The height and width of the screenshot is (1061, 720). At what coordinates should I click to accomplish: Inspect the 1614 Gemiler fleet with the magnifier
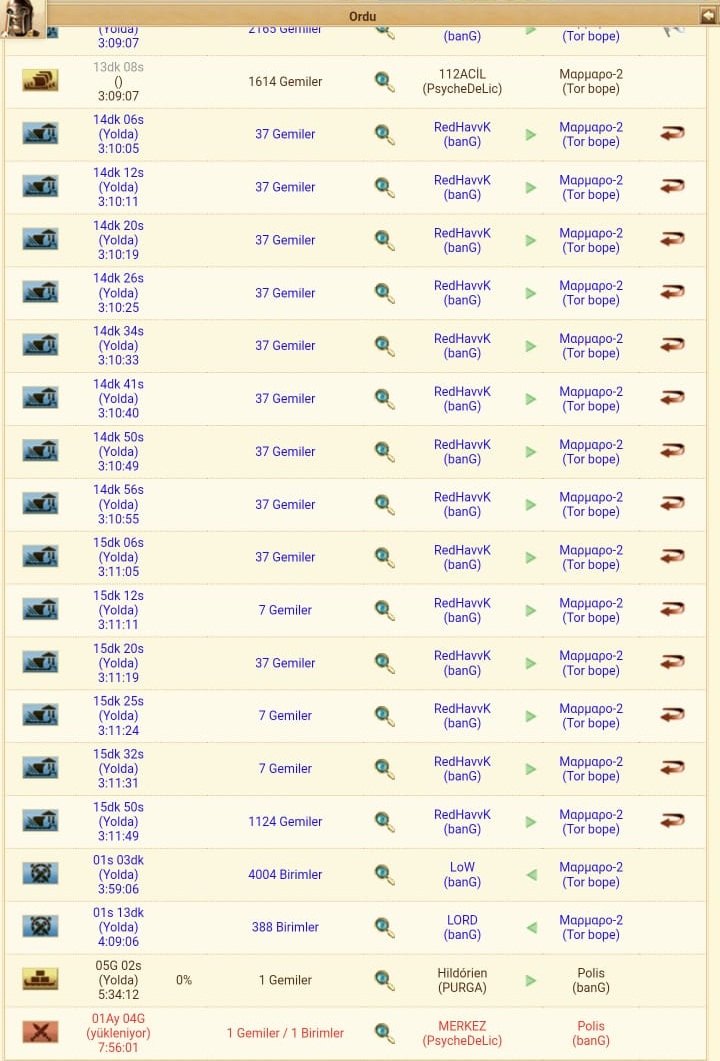point(384,82)
